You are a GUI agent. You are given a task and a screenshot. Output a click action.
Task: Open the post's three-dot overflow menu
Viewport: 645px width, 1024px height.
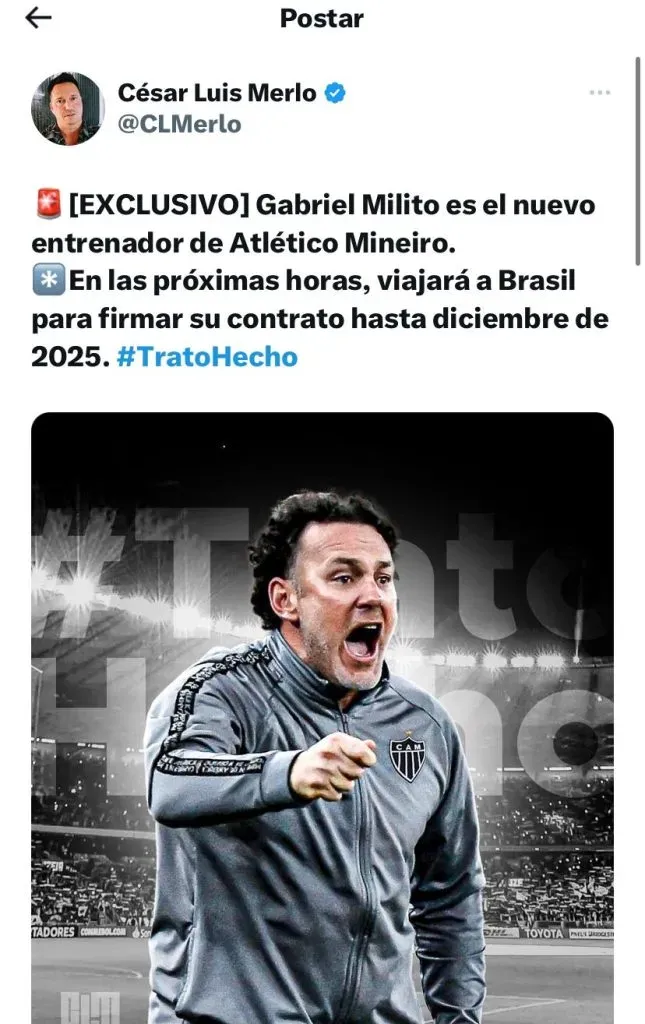tap(599, 93)
